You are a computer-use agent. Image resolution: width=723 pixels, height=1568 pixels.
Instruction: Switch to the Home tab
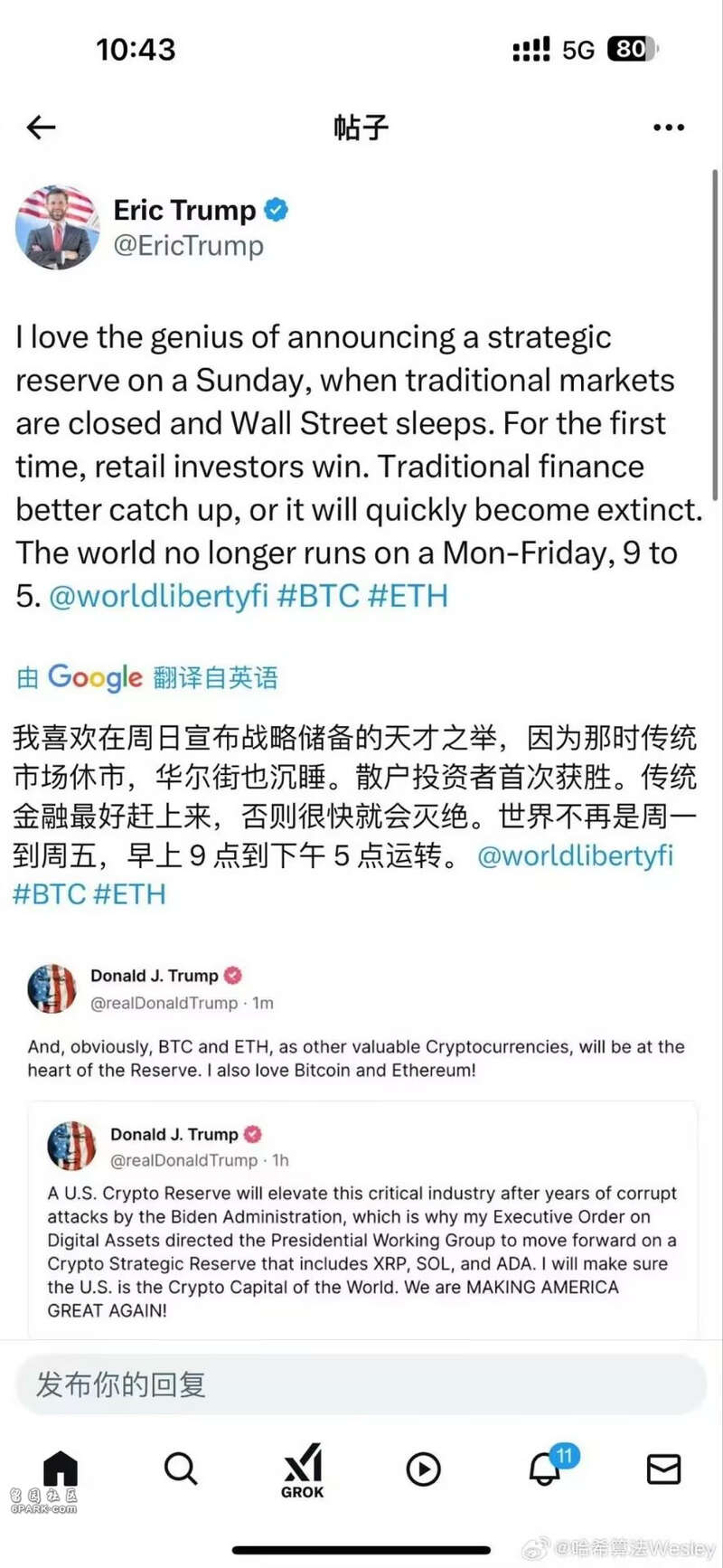[61, 1469]
